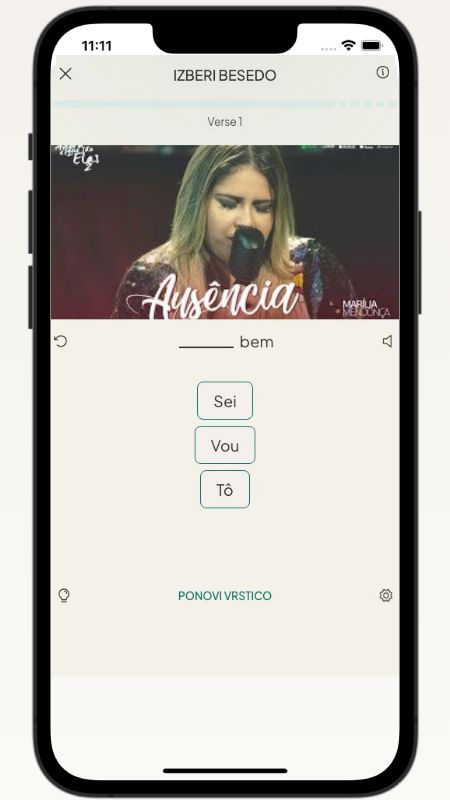Viewport: 450px width, 800px height.
Task: Pick Tô as the missing word
Action: 225,490
